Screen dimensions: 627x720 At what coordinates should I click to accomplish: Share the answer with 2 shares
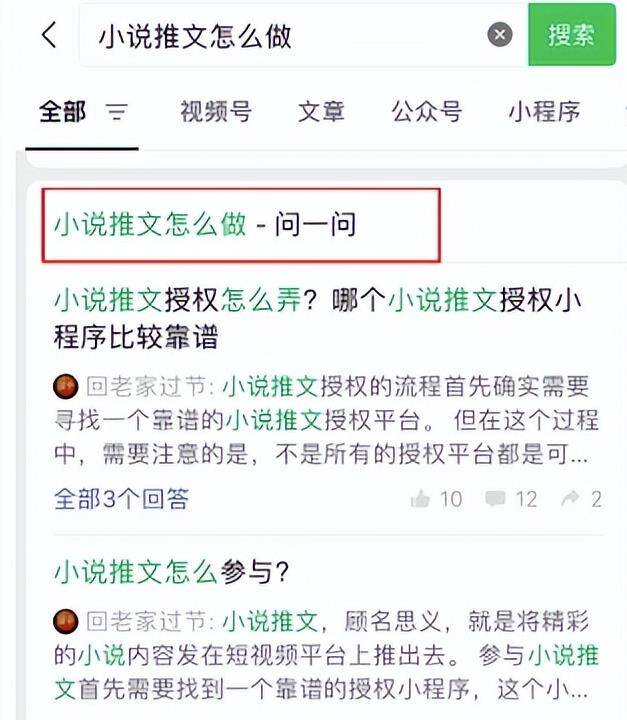pos(582,498)
